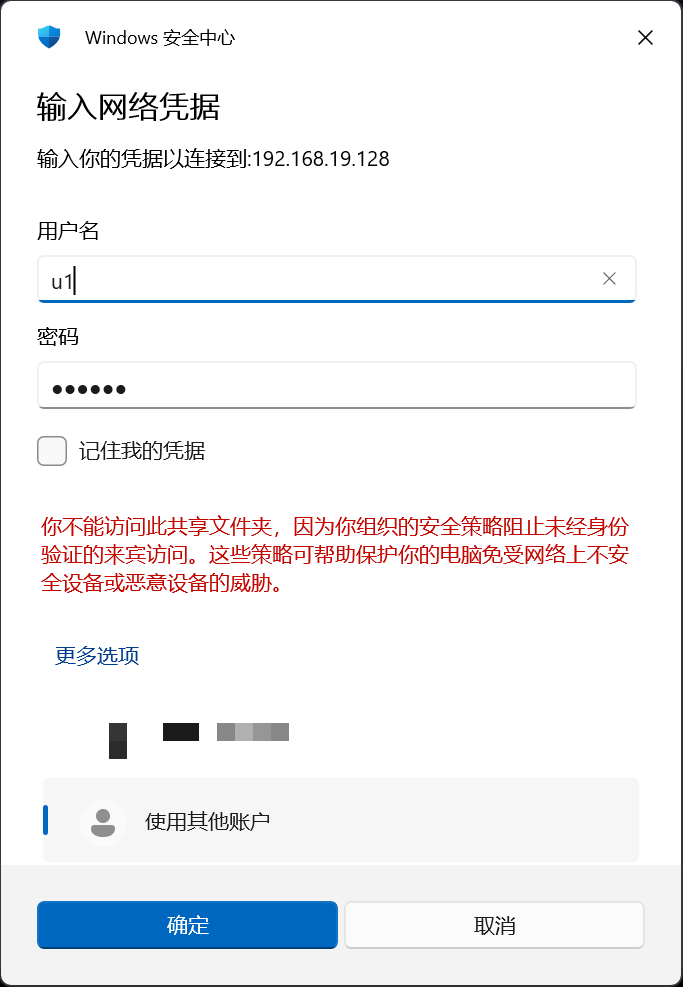Check the 记住我的凭据 checkbox

52,451
